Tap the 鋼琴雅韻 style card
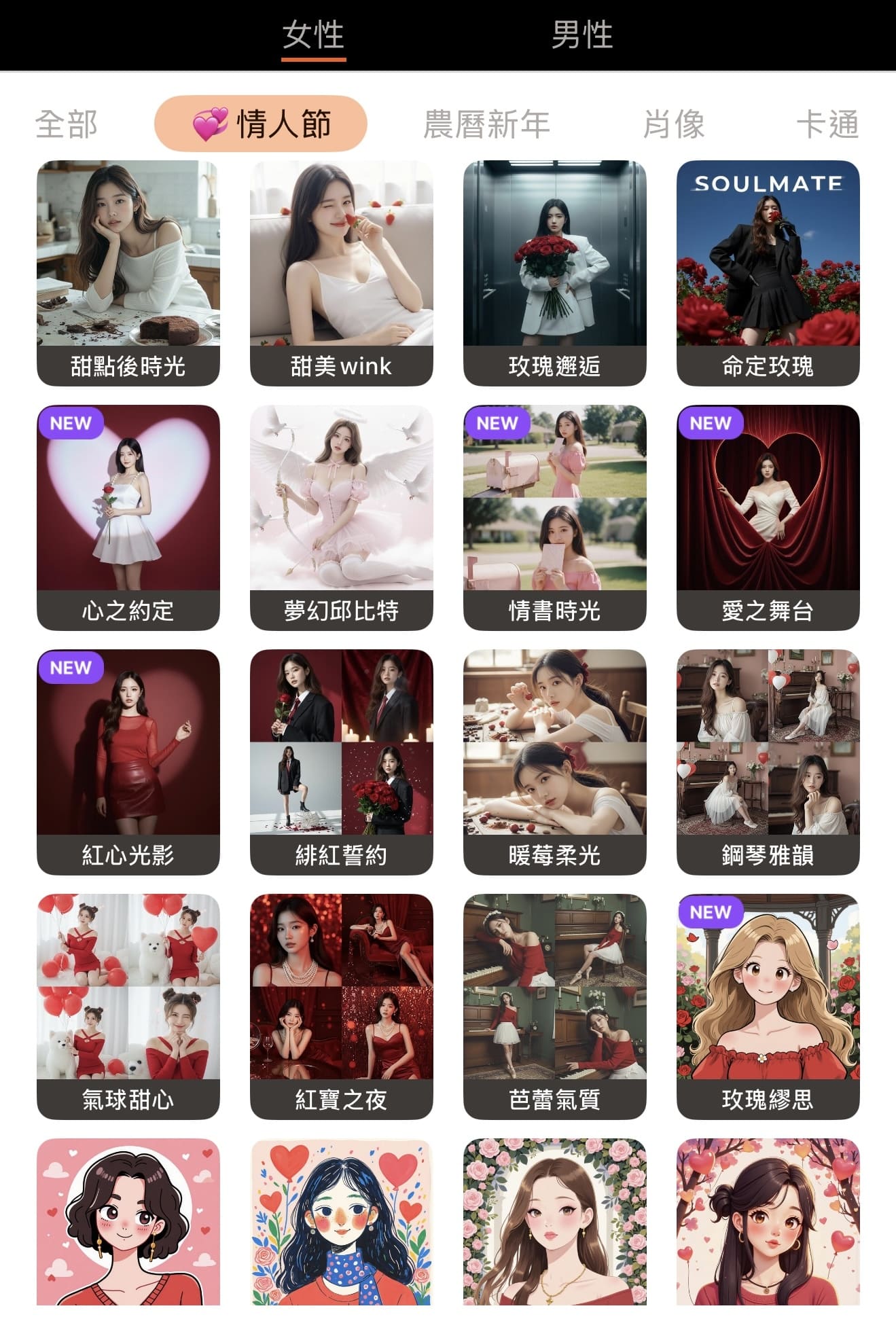The width and height of the screenshot is (896, 1319). (x=768, y=761)
